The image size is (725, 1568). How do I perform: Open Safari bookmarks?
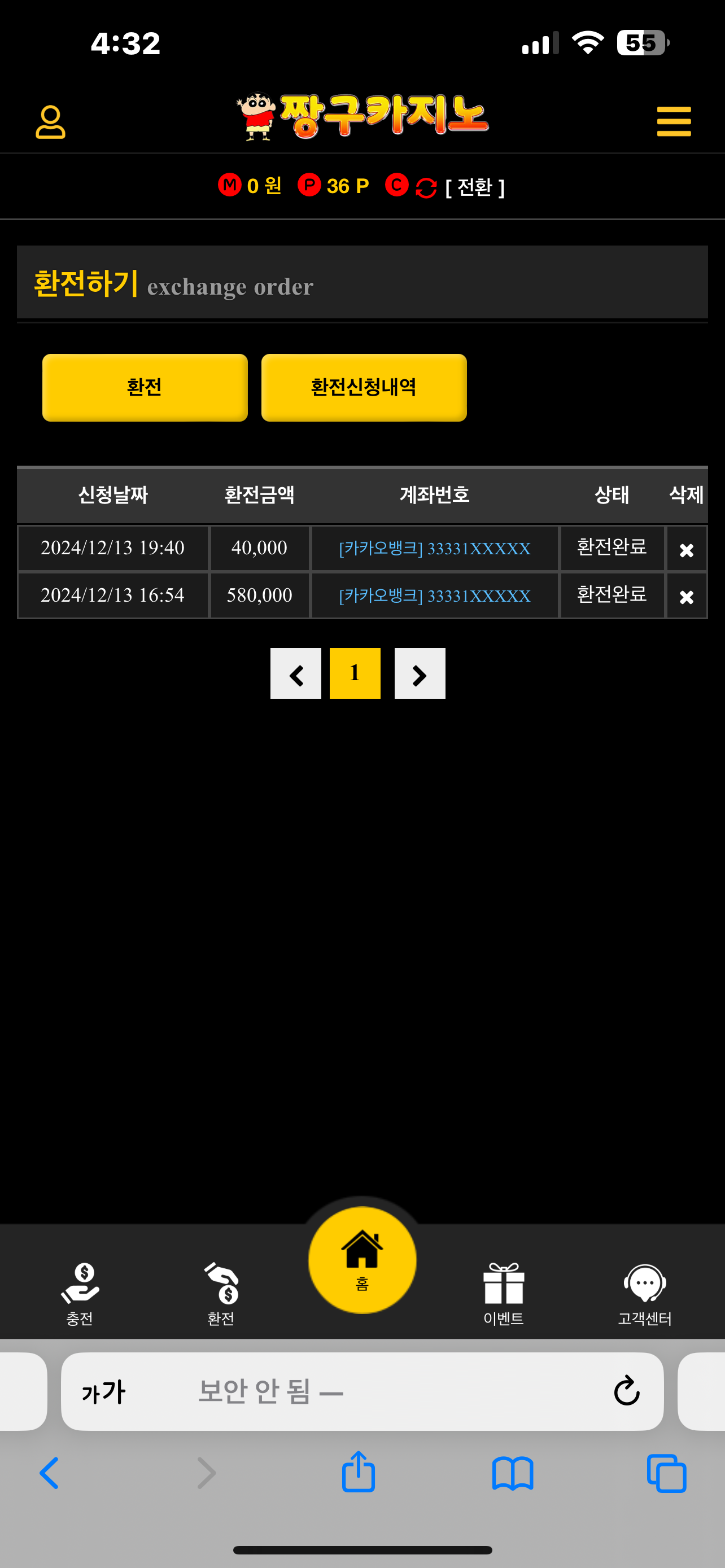coord(513,1473)
